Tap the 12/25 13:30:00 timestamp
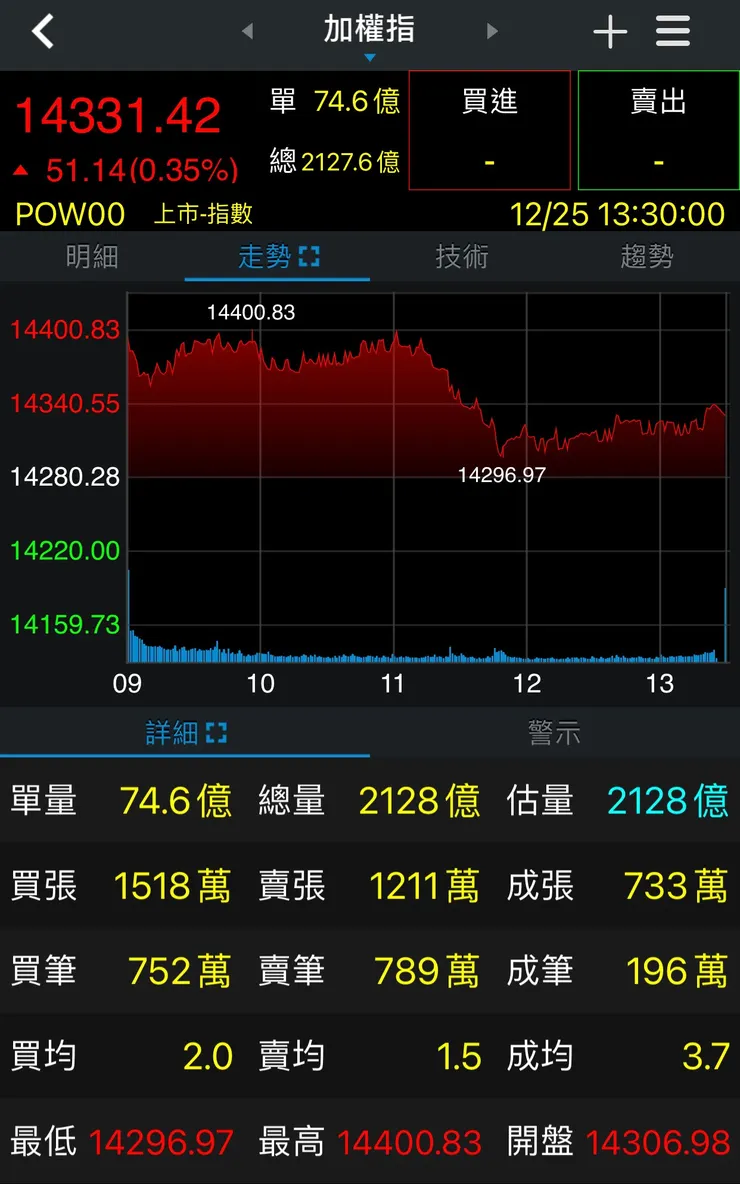 622,213
